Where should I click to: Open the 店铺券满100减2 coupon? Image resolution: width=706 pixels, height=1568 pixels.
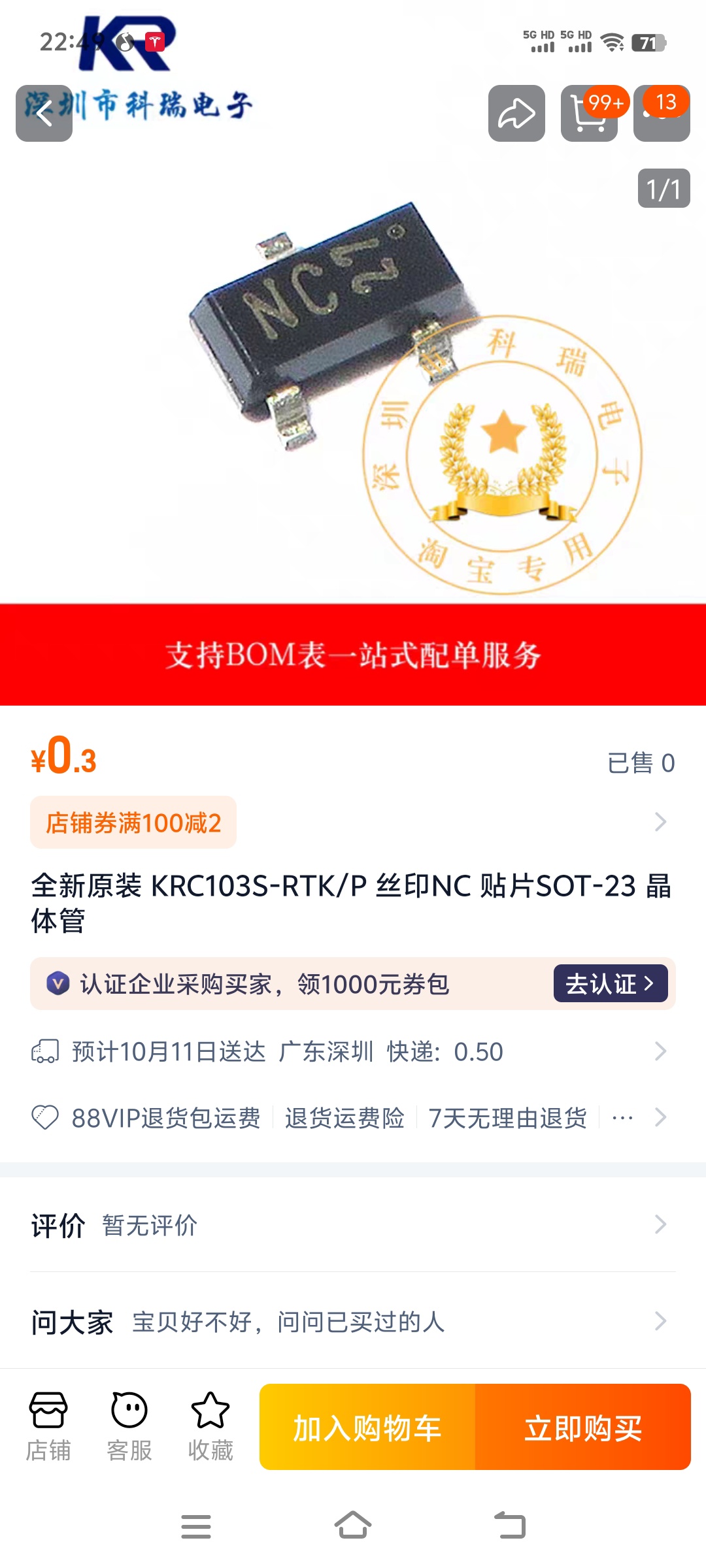133,823
